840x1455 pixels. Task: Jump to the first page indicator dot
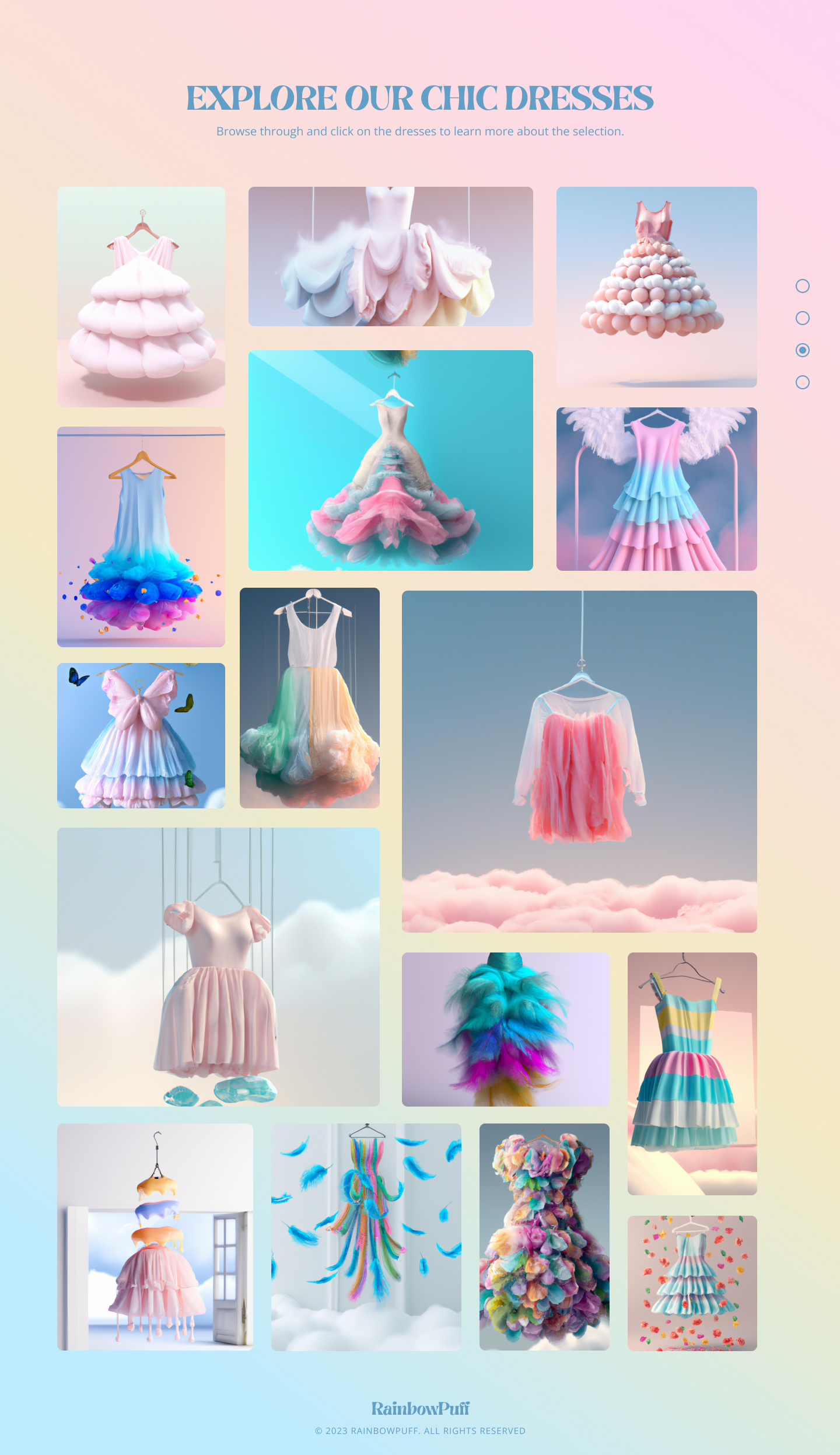click(x=802, y=286)
